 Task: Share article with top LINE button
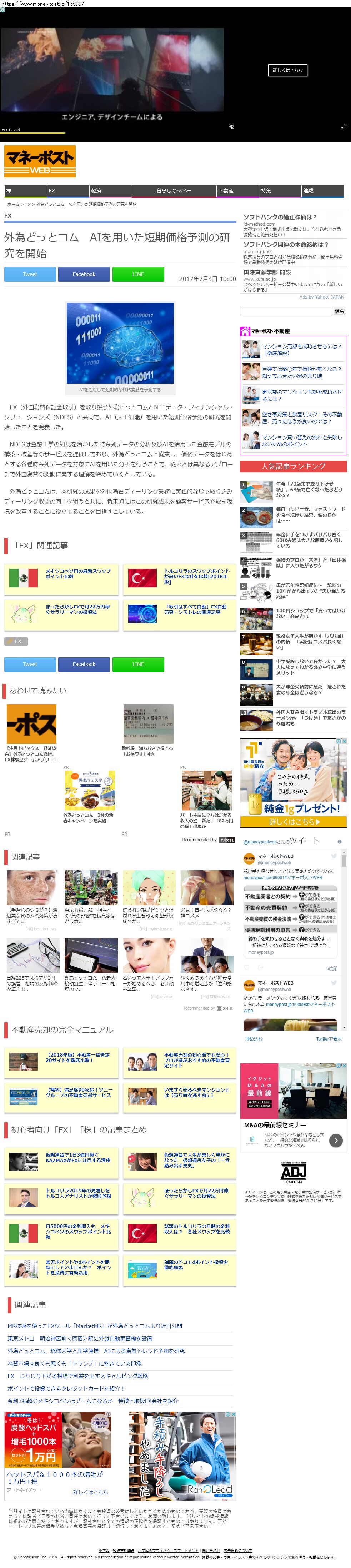click(138, 275)
